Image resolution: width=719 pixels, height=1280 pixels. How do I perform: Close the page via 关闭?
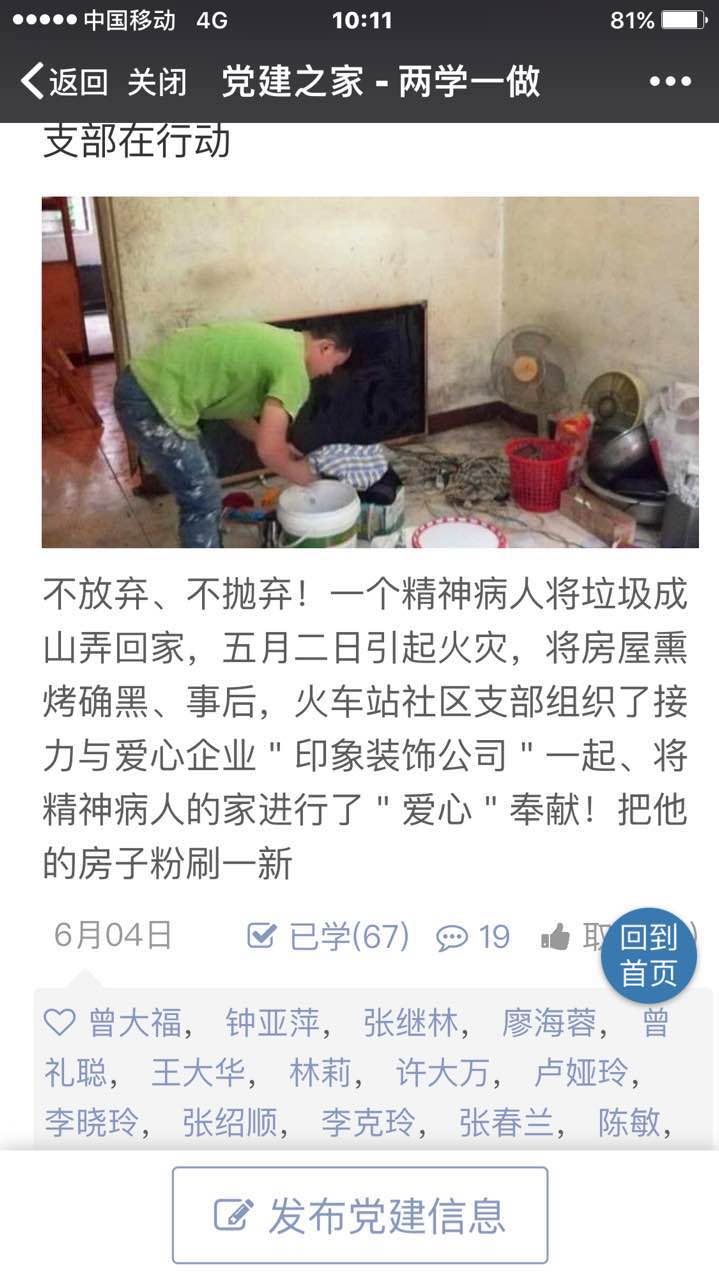(157, 82)
